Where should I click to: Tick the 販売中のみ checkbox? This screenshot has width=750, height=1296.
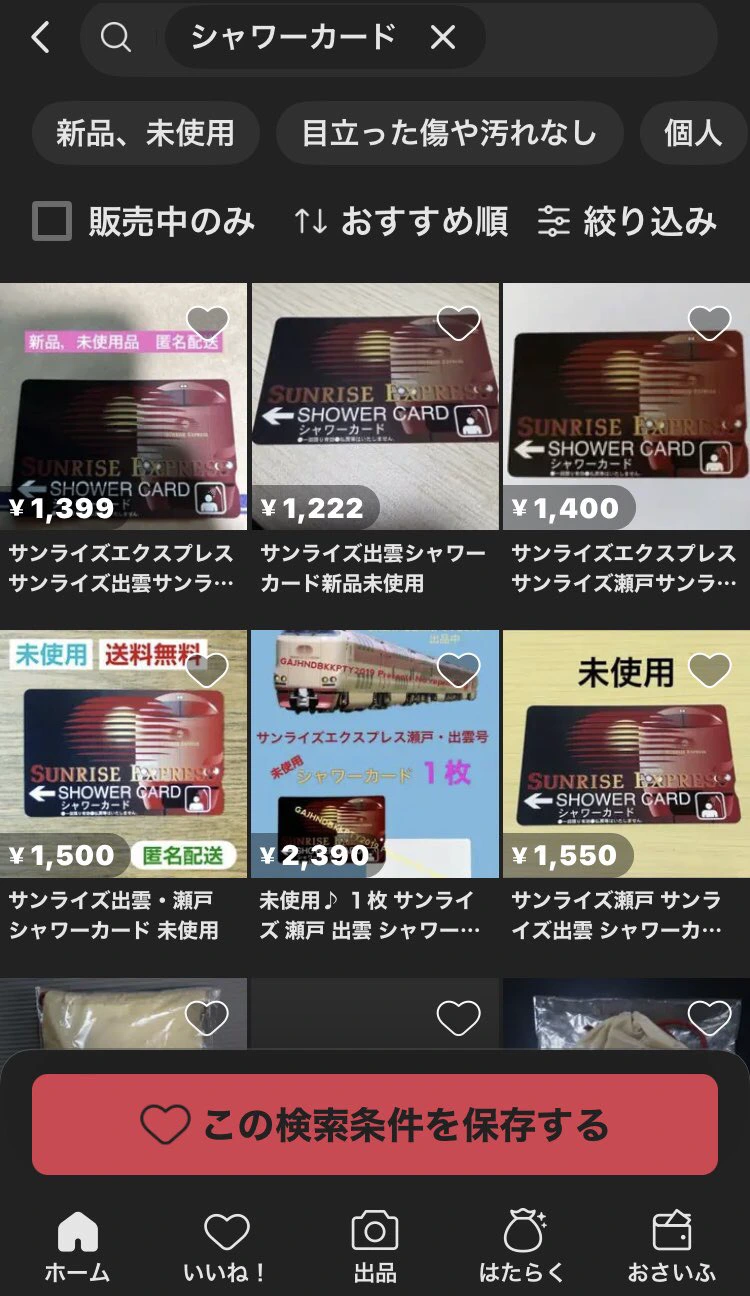(52, 221)
